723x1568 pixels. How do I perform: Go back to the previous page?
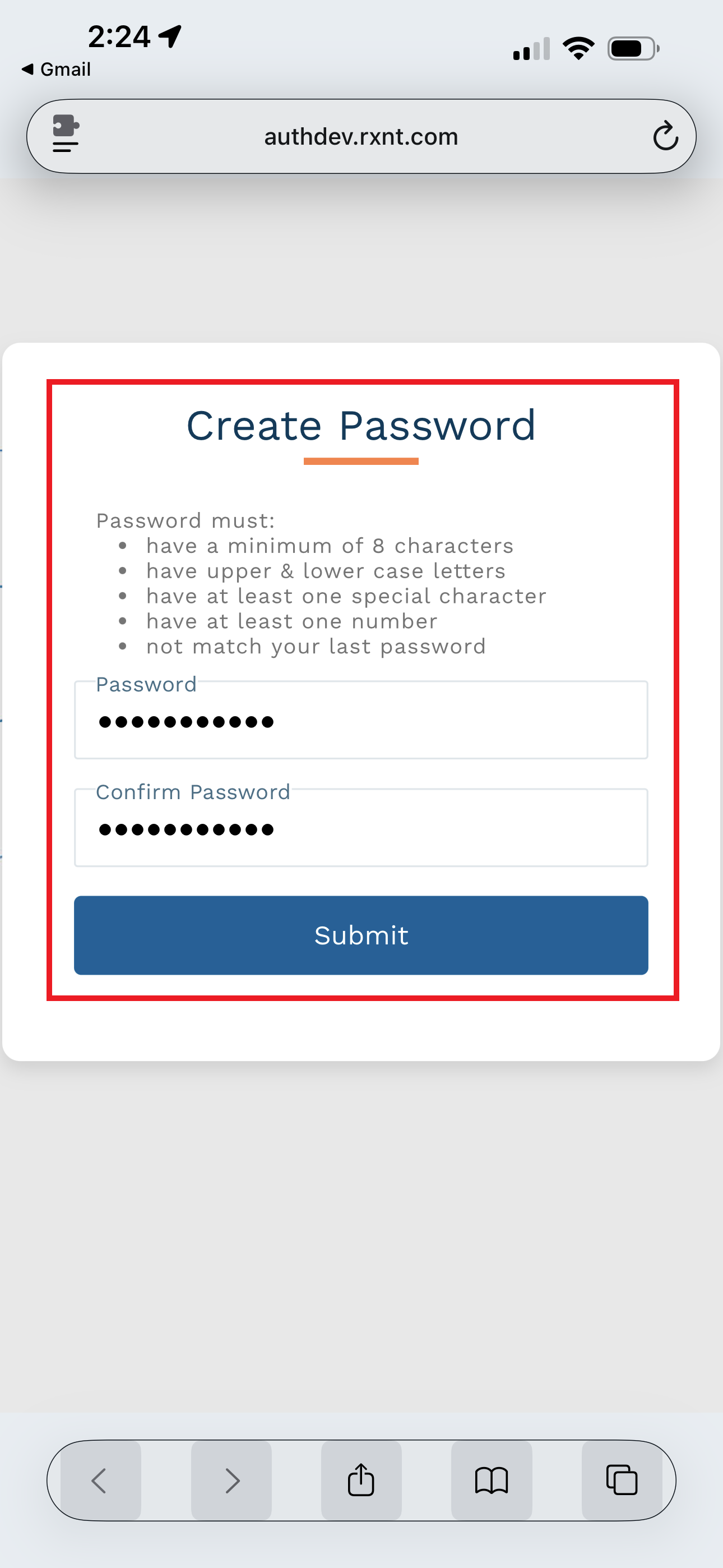(100, 1481)
